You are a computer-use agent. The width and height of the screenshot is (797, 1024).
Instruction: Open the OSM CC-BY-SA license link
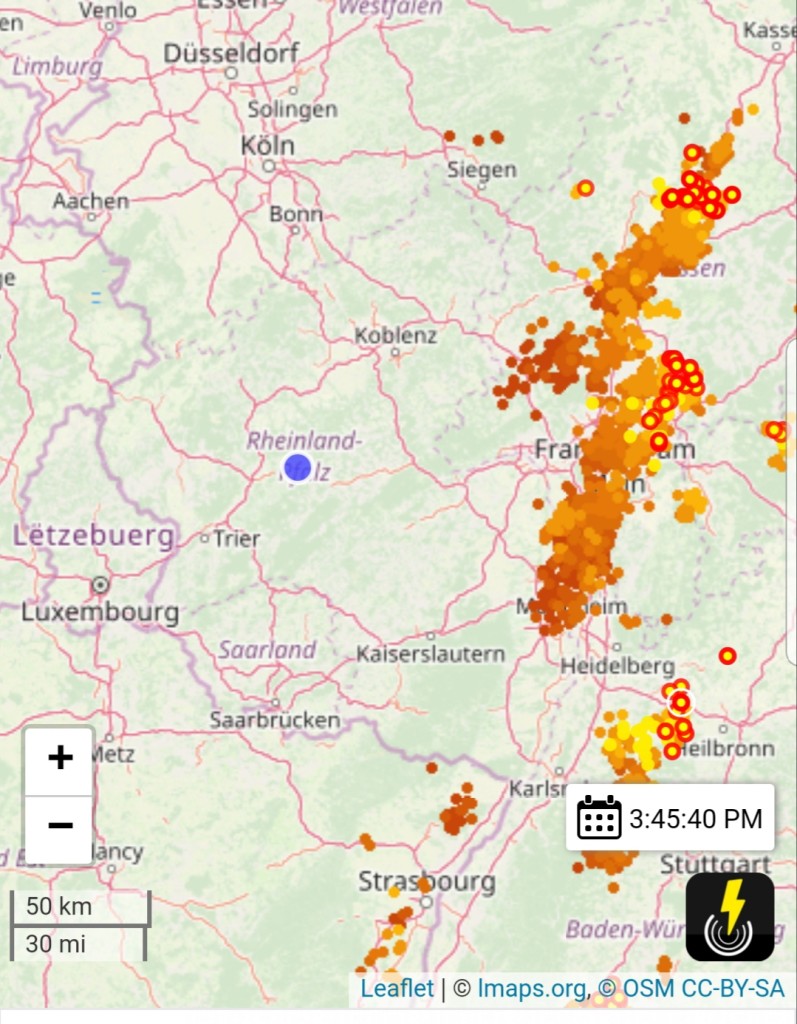click(x=703, y=988)
